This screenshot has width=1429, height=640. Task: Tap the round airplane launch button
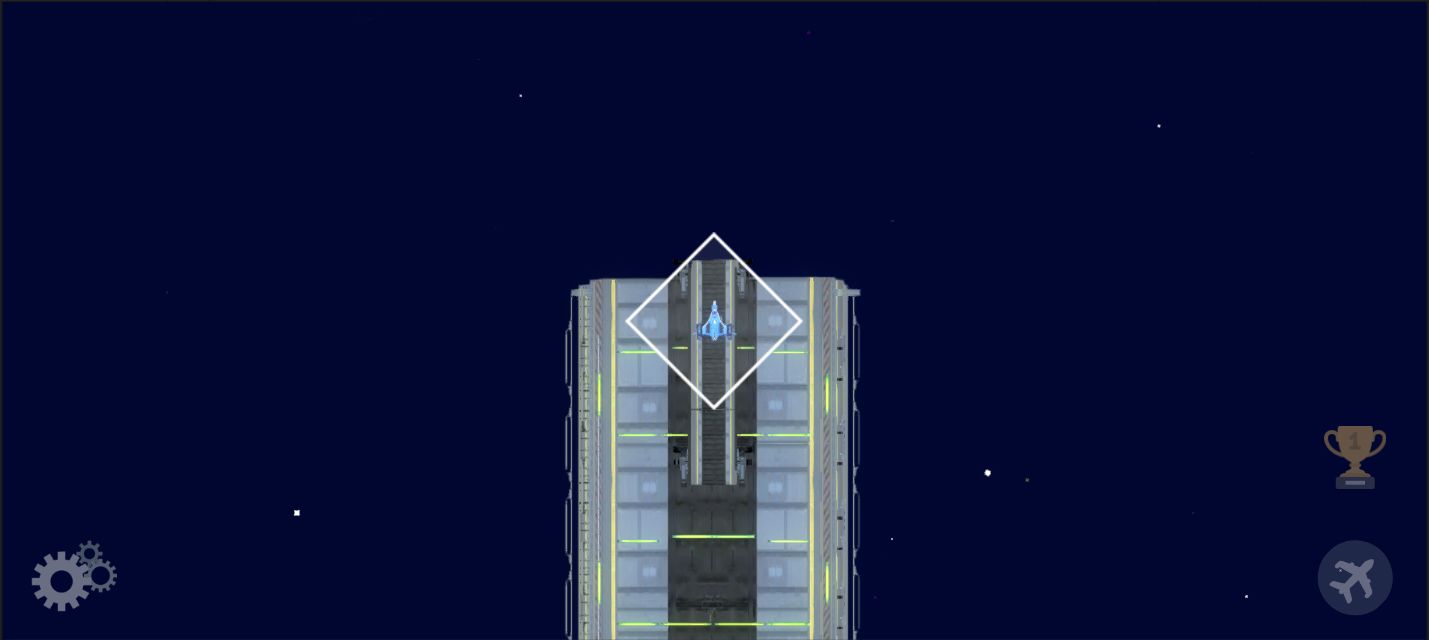point(1354,578)
